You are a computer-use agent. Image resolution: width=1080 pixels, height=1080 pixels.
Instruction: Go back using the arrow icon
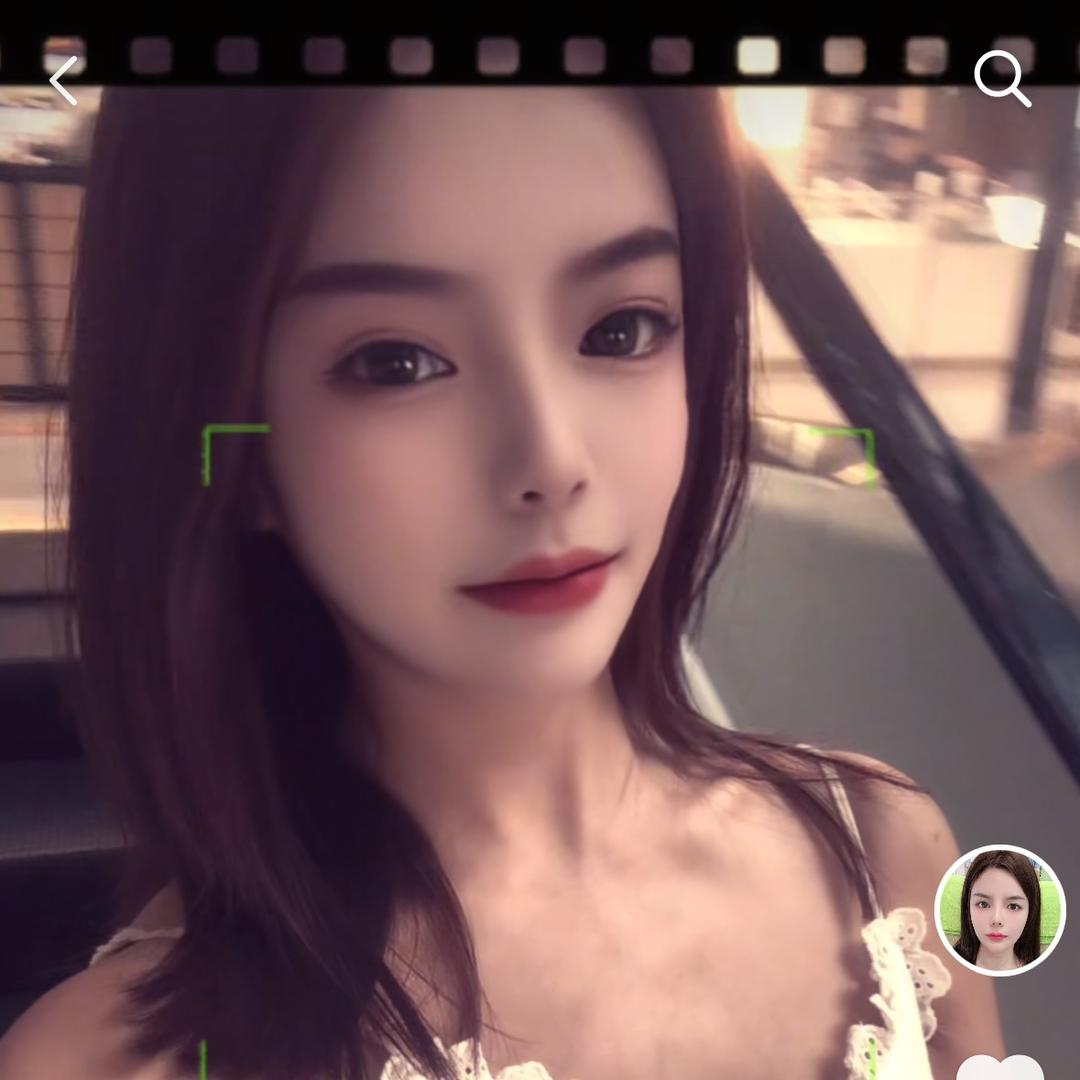(64, 81)
